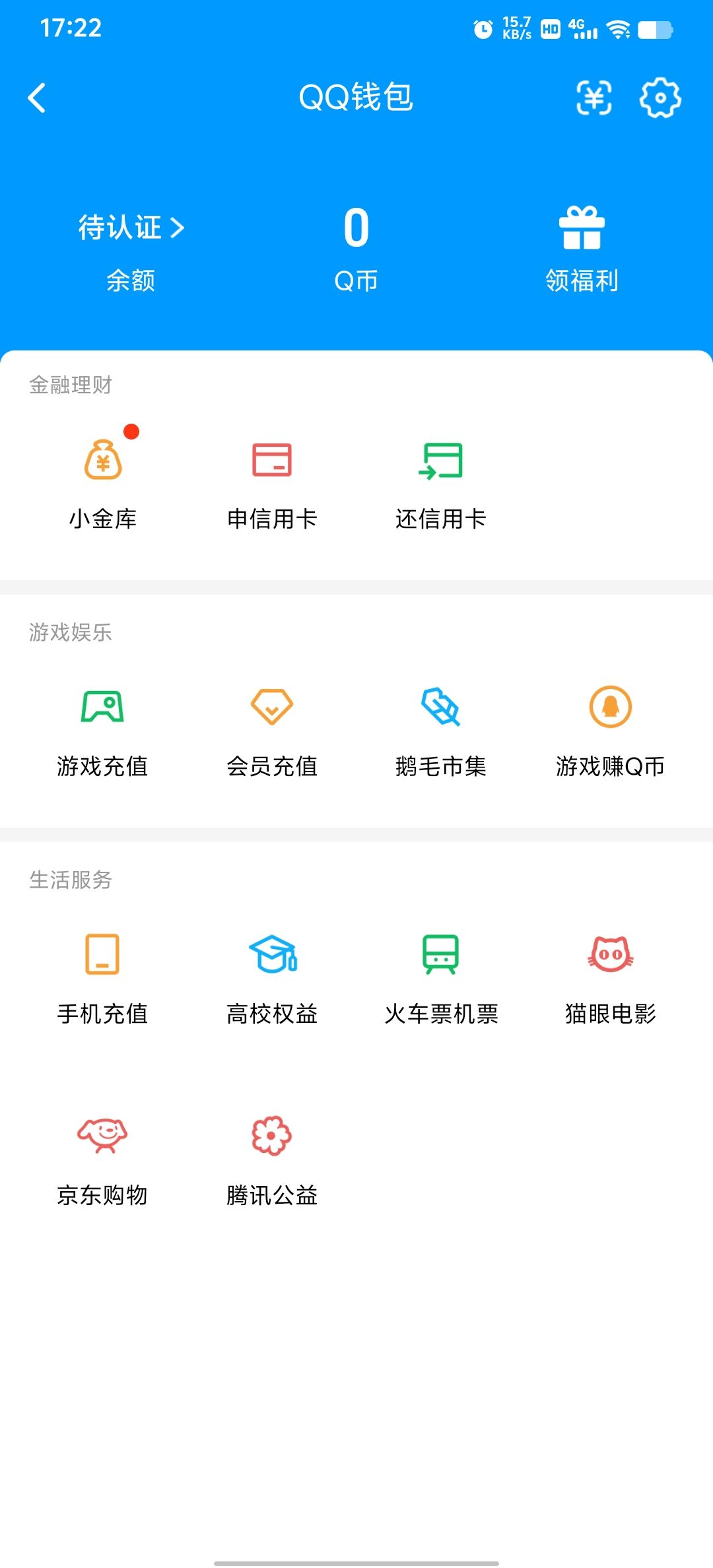713x1568 pixels.
Task: Open 小金库
Action: coord(103,483)
